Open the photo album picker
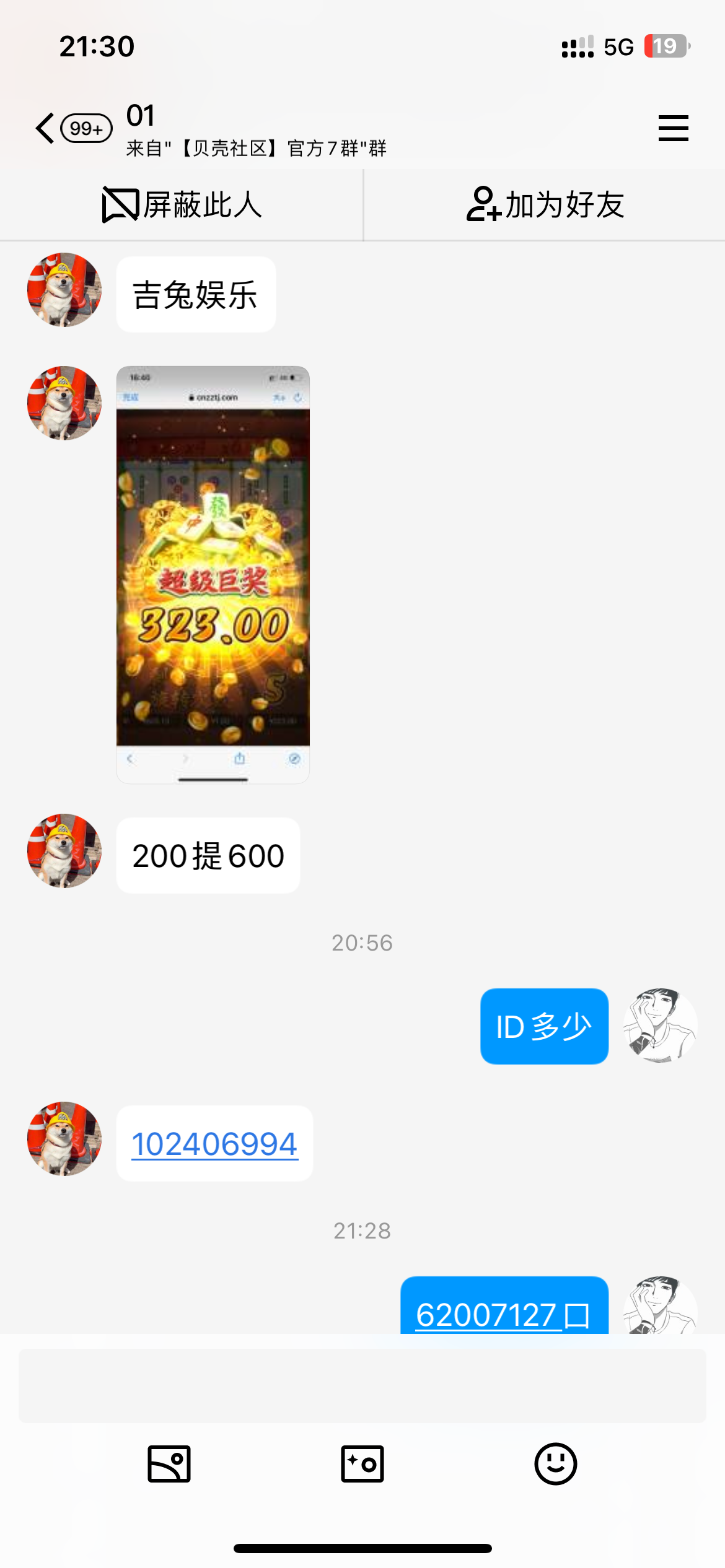Screen dimensions: 725x1568 click(169, 1464)
